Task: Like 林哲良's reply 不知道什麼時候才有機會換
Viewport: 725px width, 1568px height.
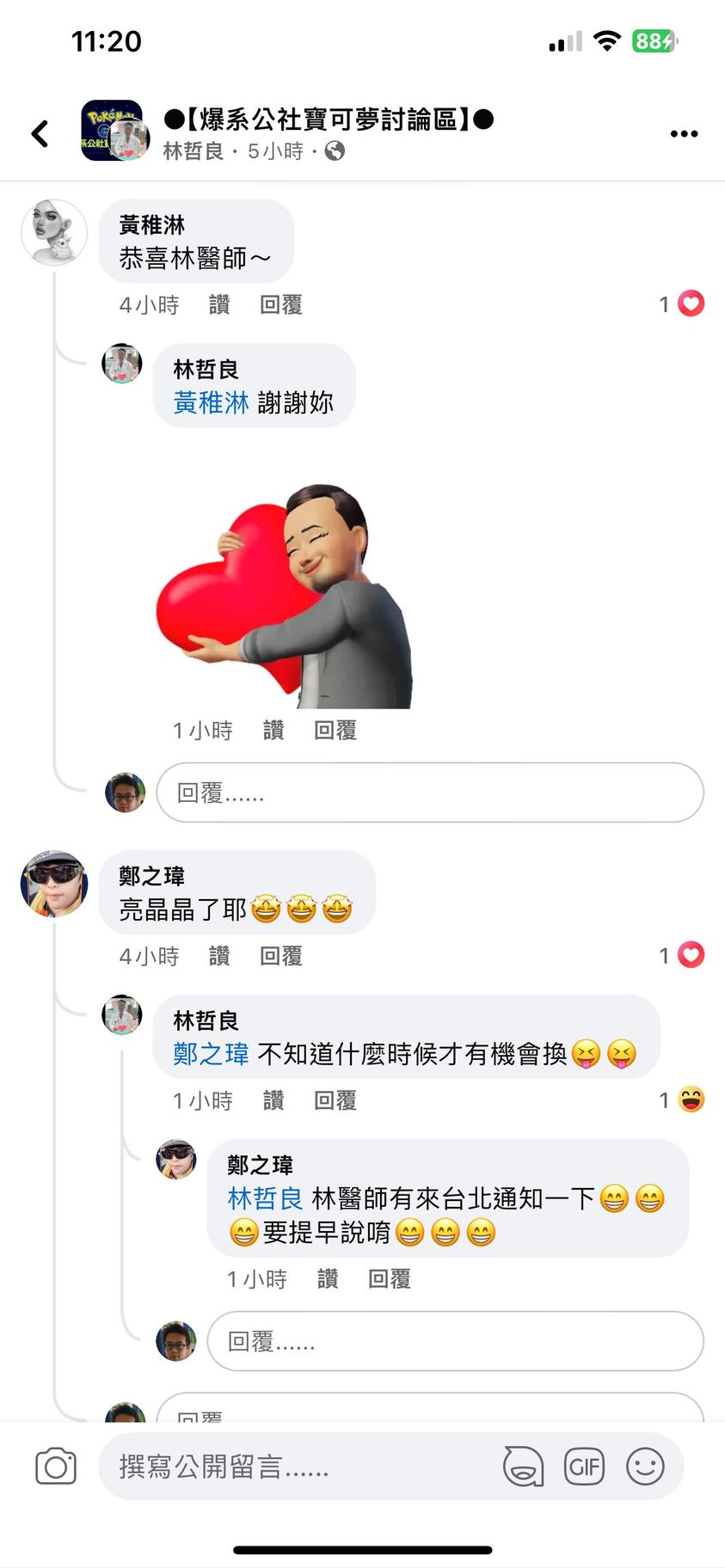Action: click(273, 1100)
